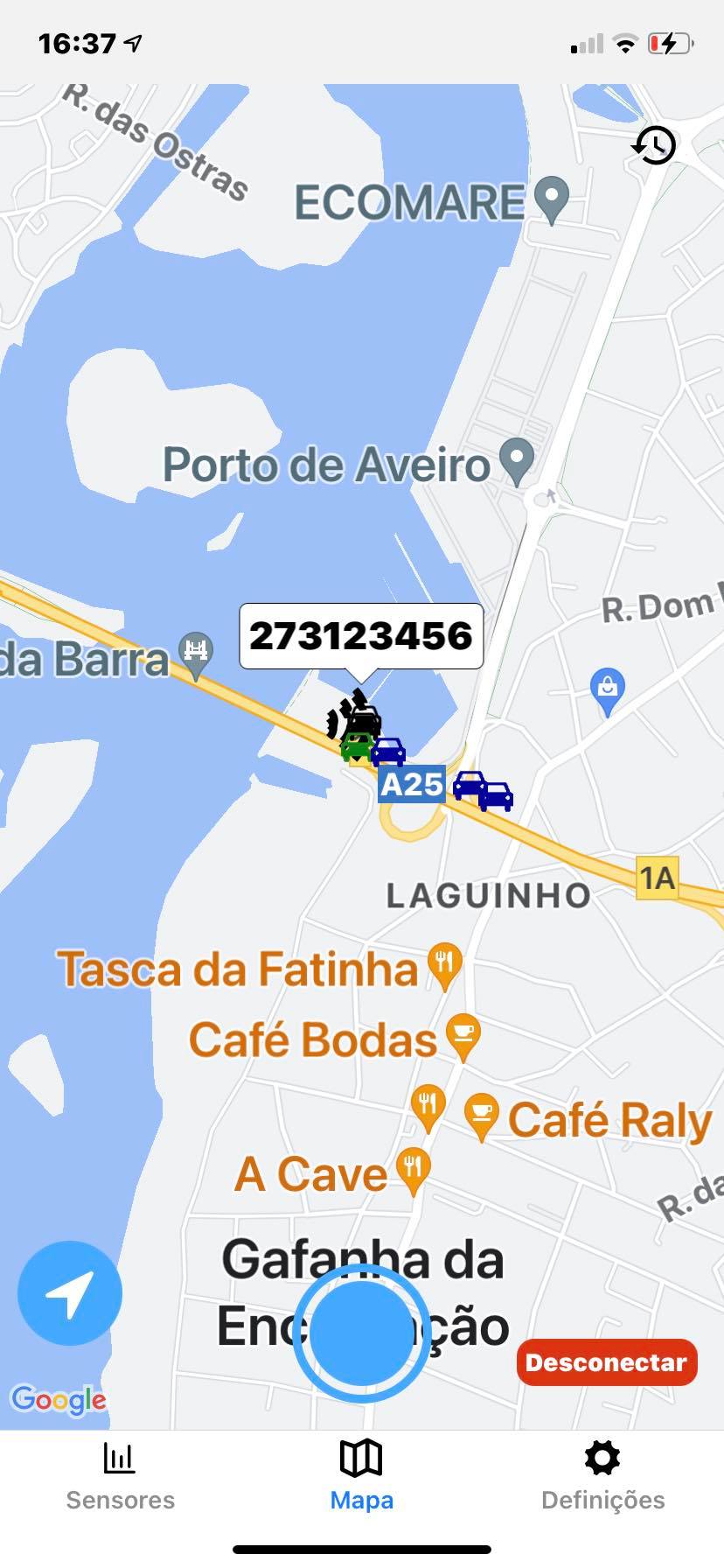Screen dimensions: 724x1568
Task: Select the green car marker
Action: pos(355,746)
